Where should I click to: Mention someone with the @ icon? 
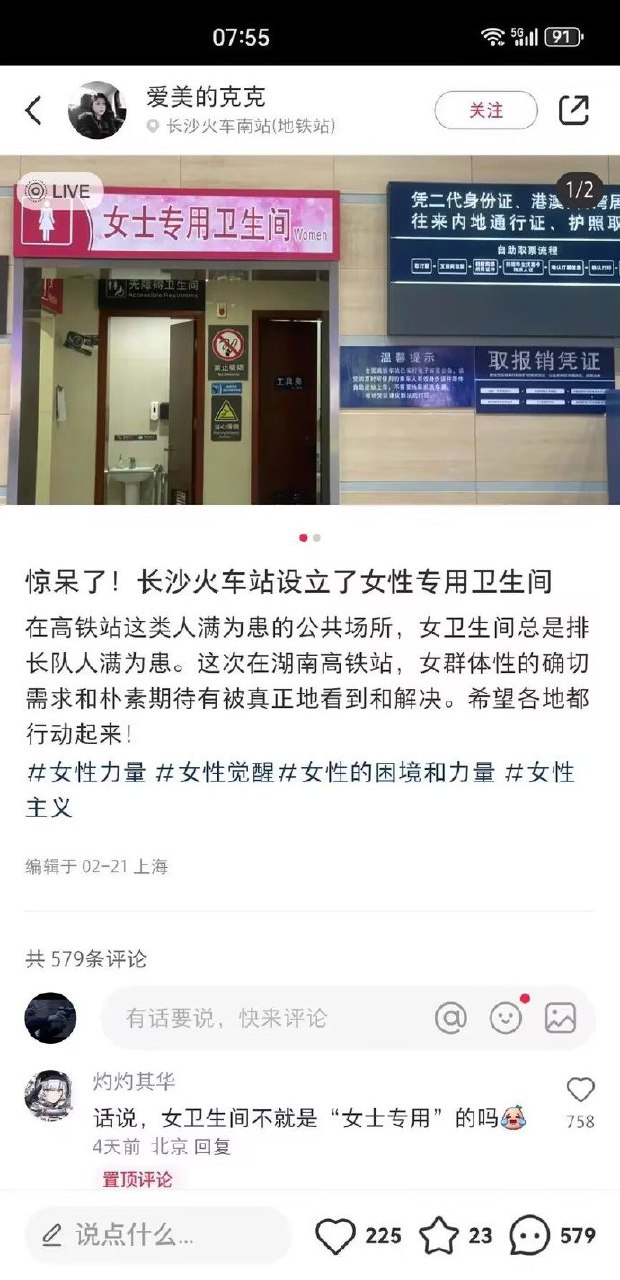[x=451, y=1018]
